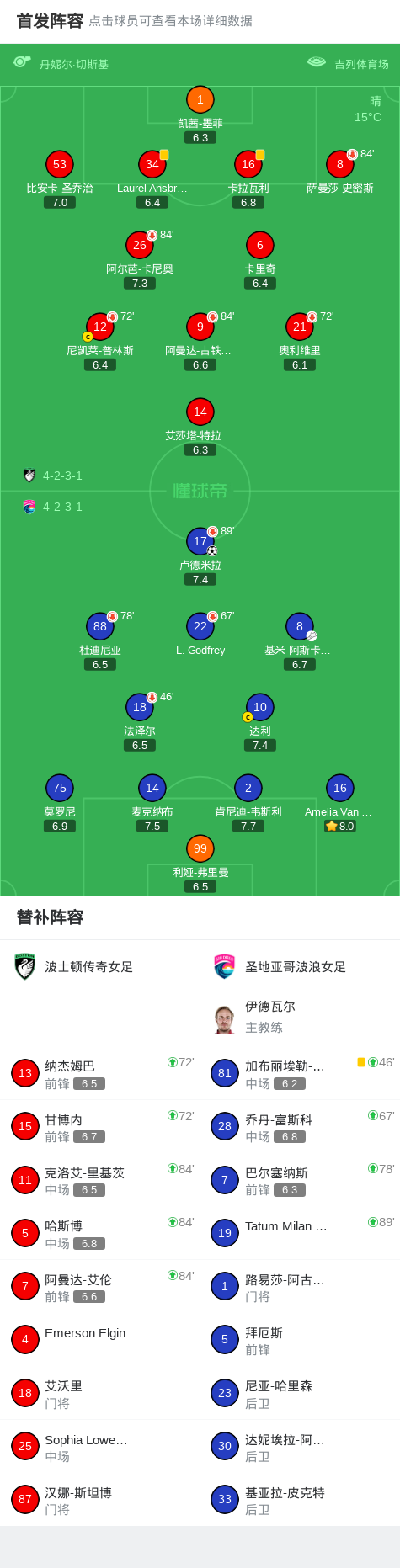The height and width of the screenshot is (1568, 400).
Task: Open substitute 乔丹-富斯科 number 28 row
Action: click(300, 1126)
